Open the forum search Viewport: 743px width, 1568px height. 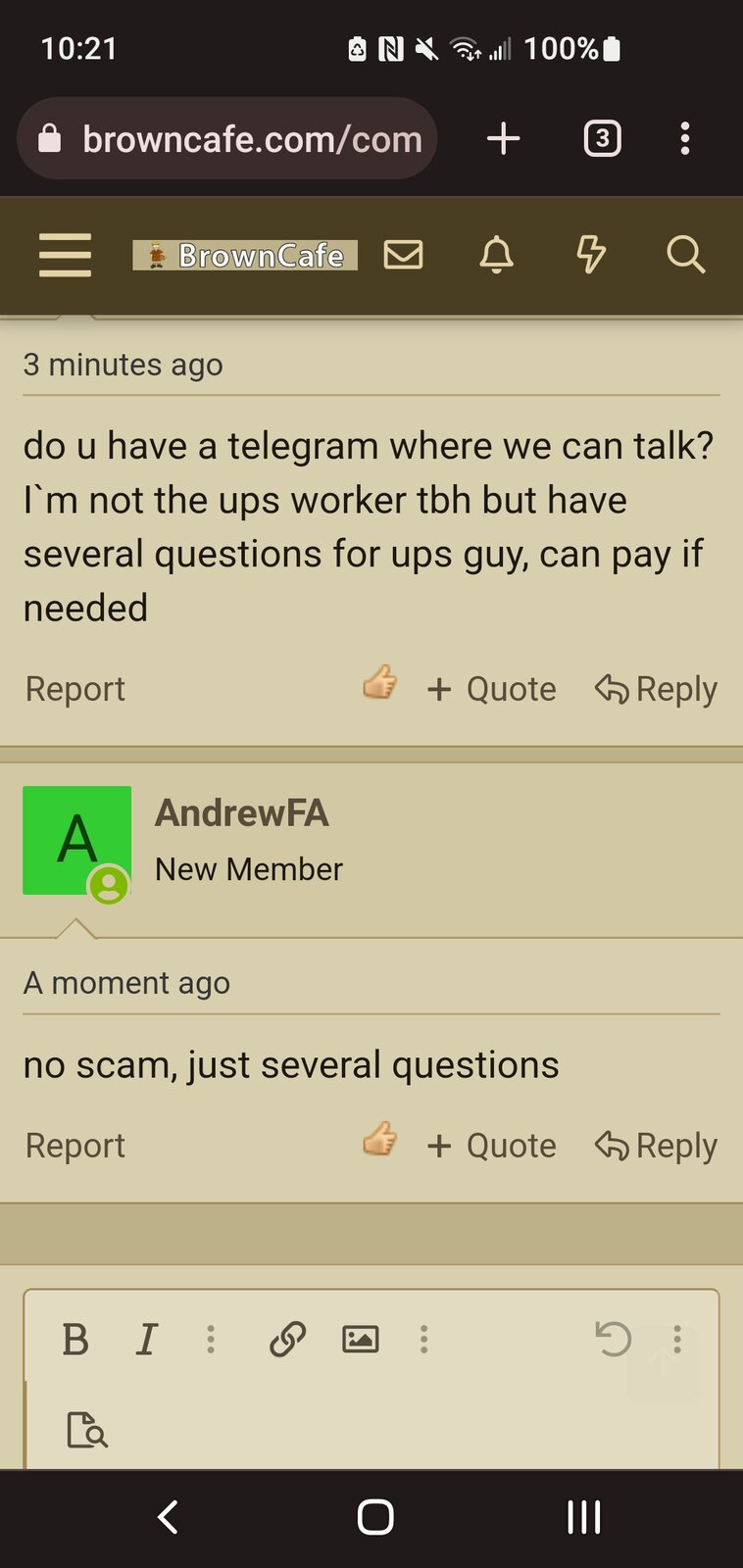pos(685,255)
